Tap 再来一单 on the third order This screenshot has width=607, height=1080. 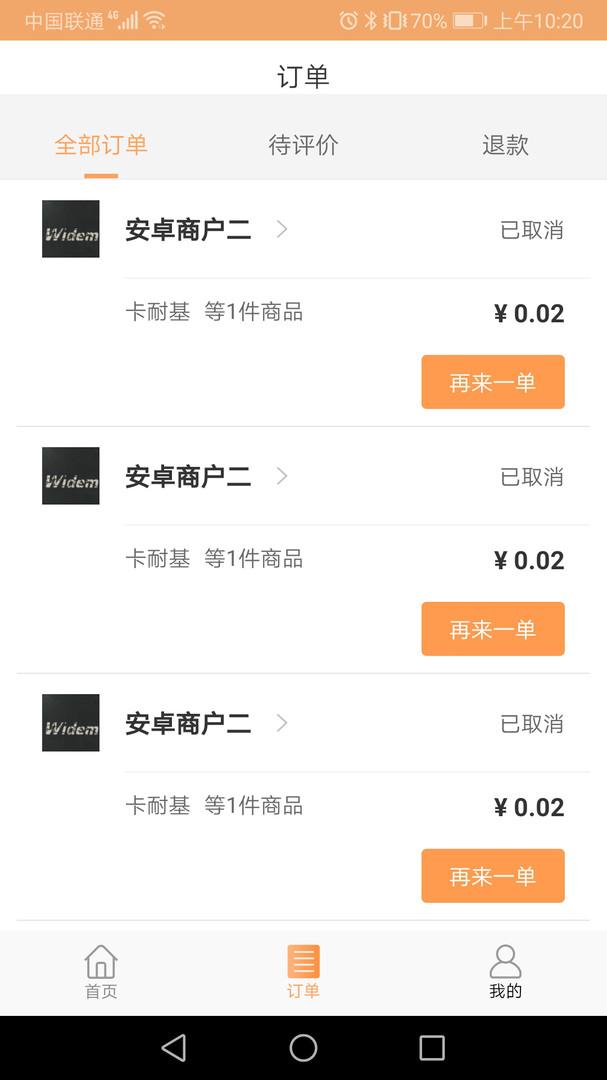click(493, 875)
